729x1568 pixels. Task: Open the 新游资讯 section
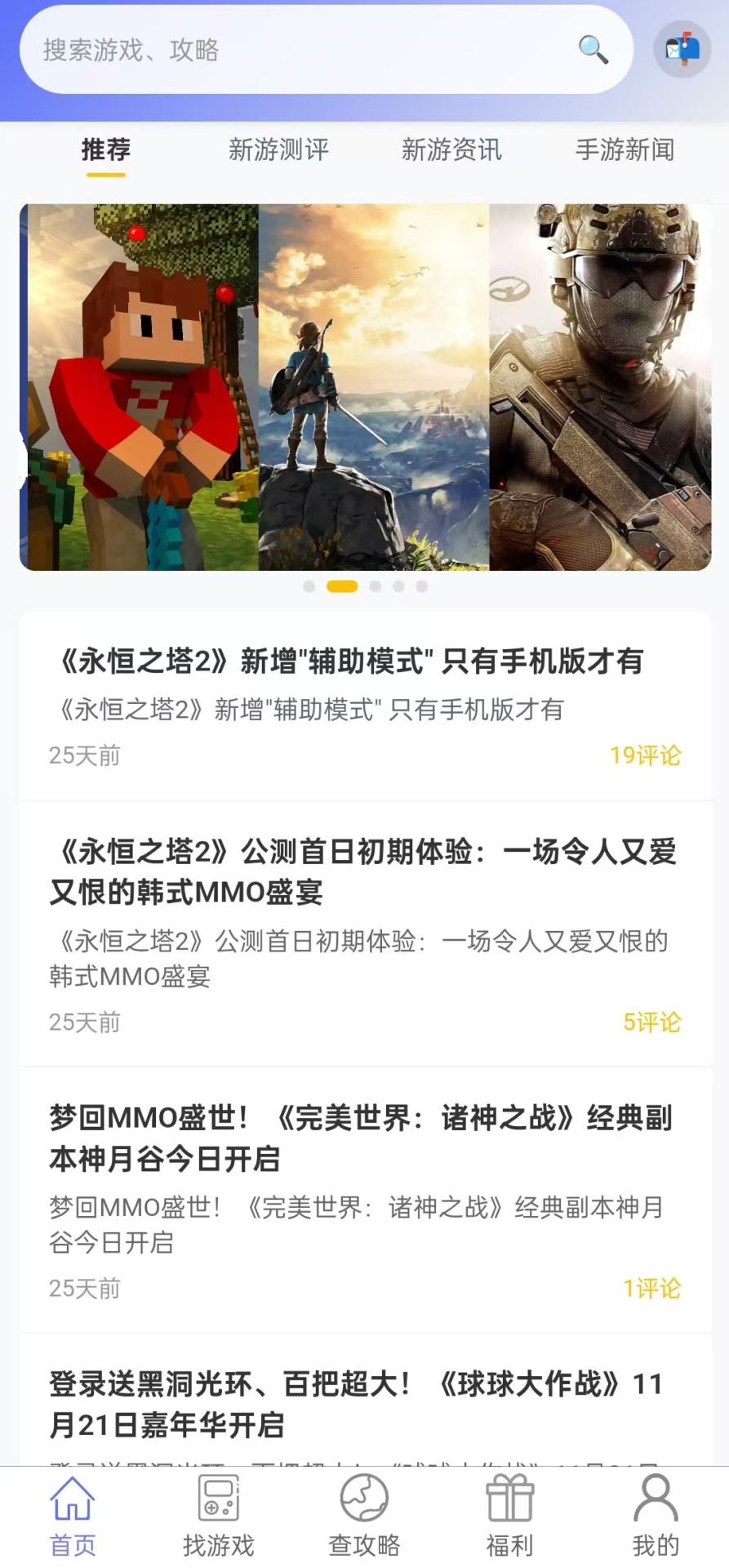pyautogui.click(x=451, y=150)
